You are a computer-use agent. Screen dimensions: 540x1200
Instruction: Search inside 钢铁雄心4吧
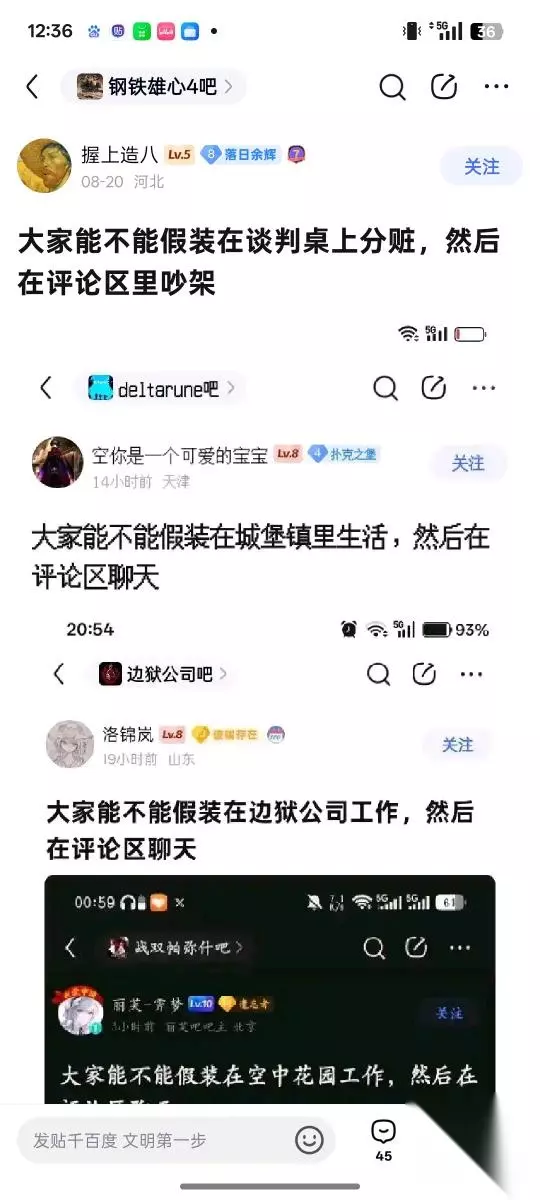pyautogui.click(x=392, y=87)
